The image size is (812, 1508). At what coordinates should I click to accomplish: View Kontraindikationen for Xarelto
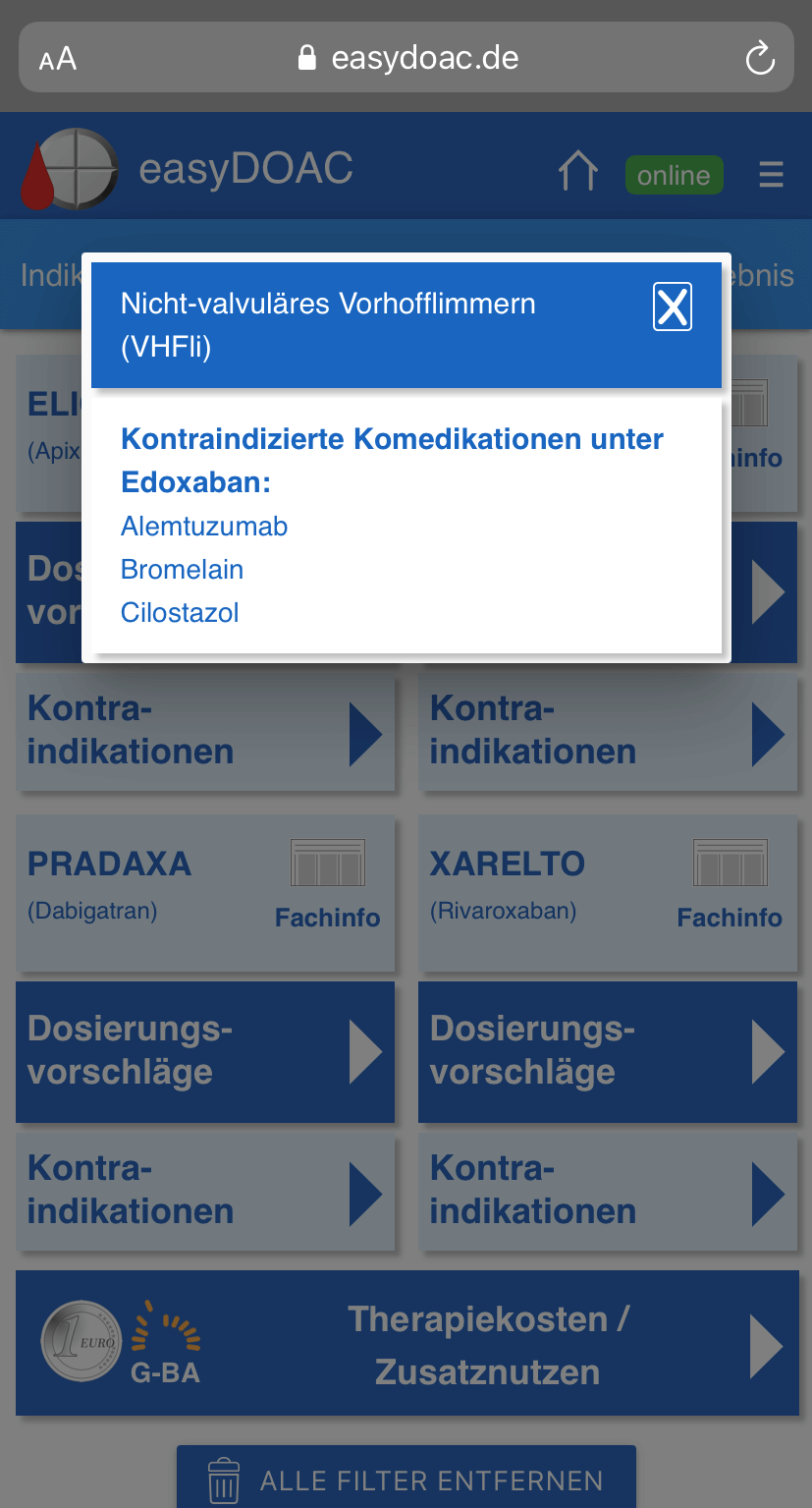tap(608, 1191)
